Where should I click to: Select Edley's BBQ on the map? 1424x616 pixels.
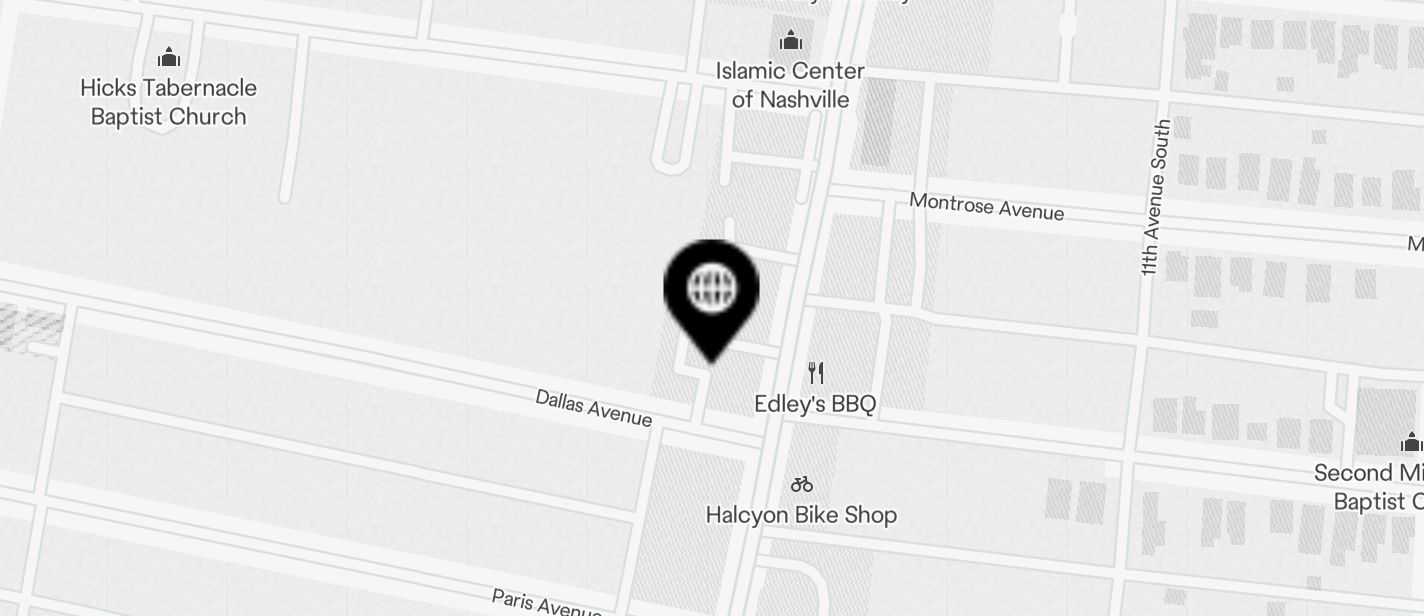point(815,374)
